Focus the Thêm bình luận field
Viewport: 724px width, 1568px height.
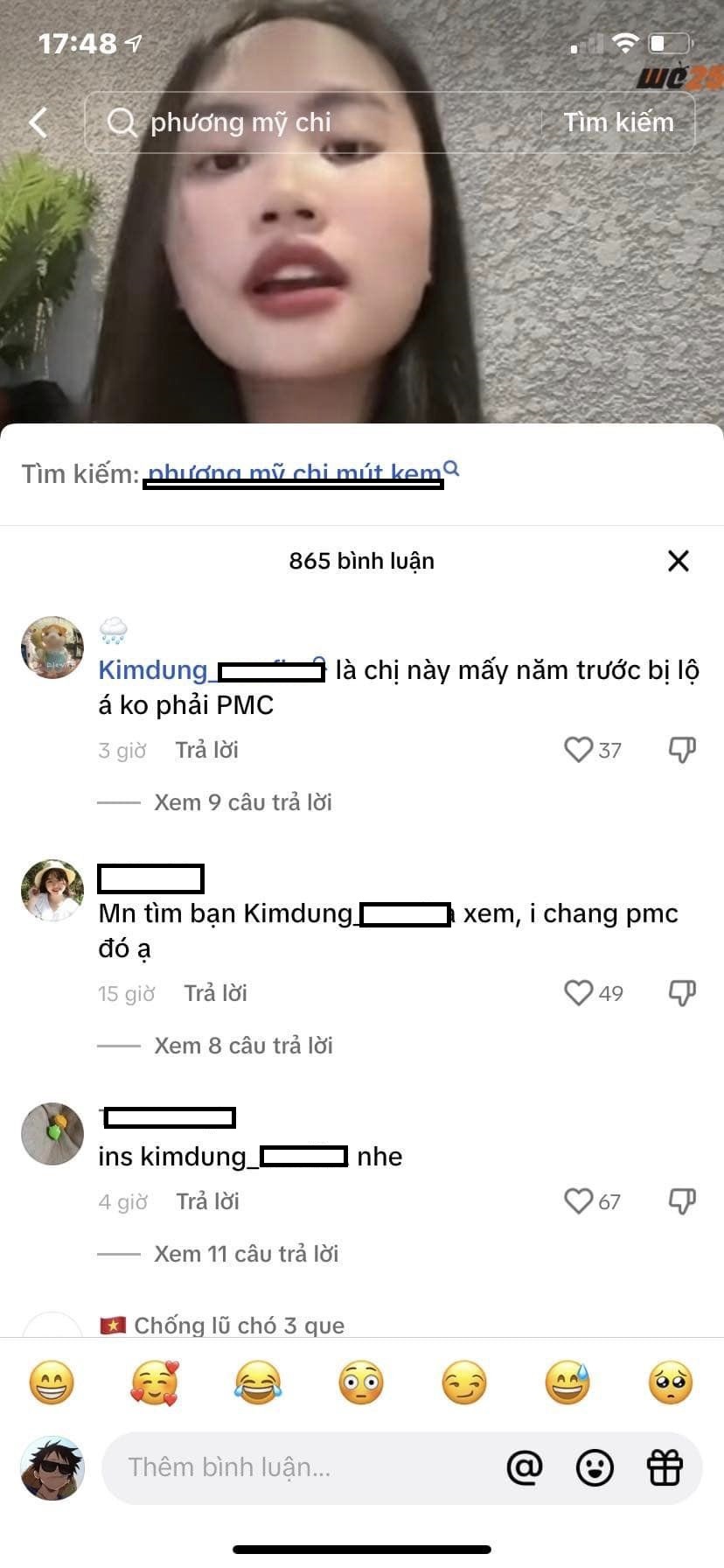297,1467
